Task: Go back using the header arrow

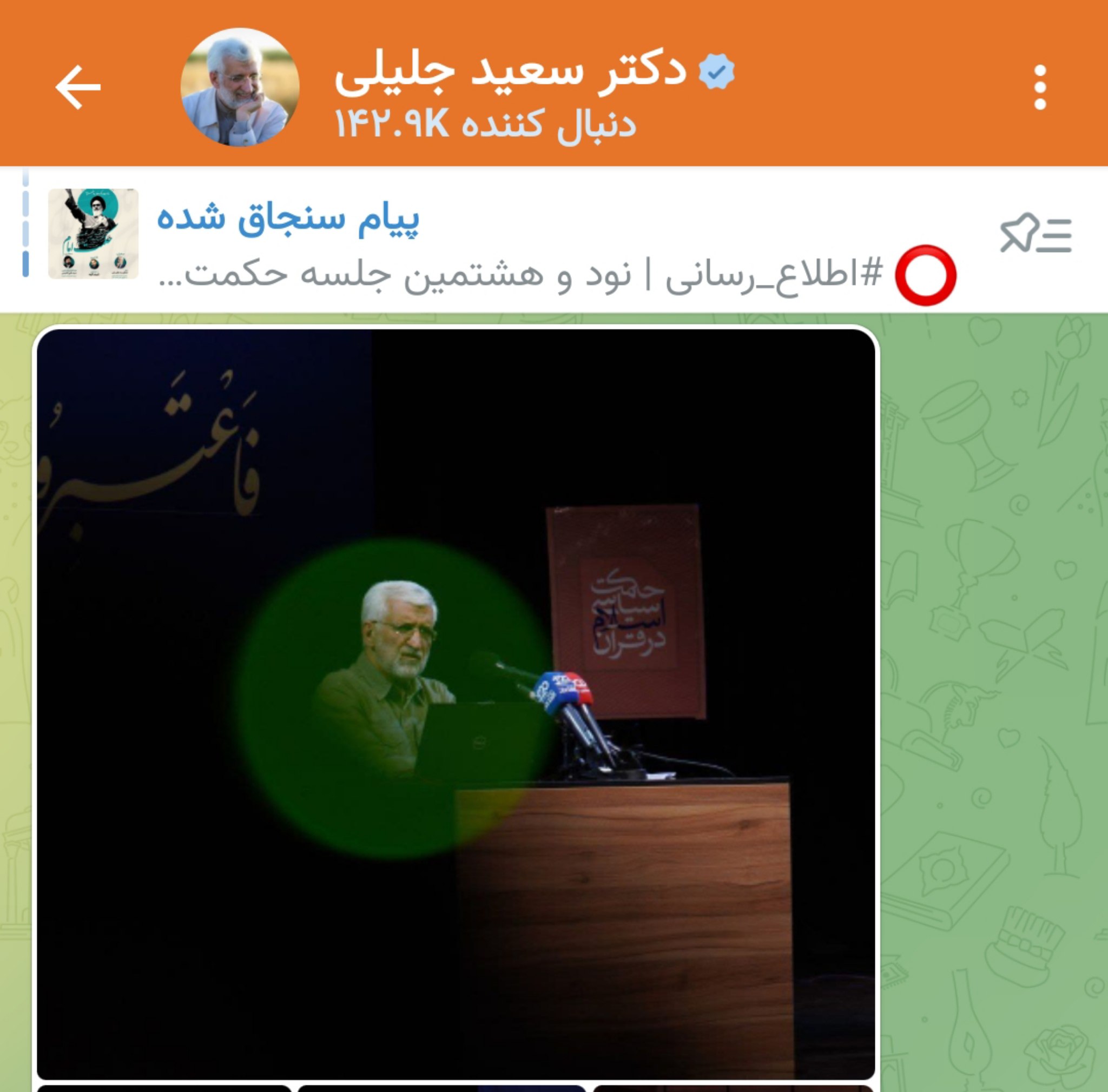Action: (x=78, y=87)
